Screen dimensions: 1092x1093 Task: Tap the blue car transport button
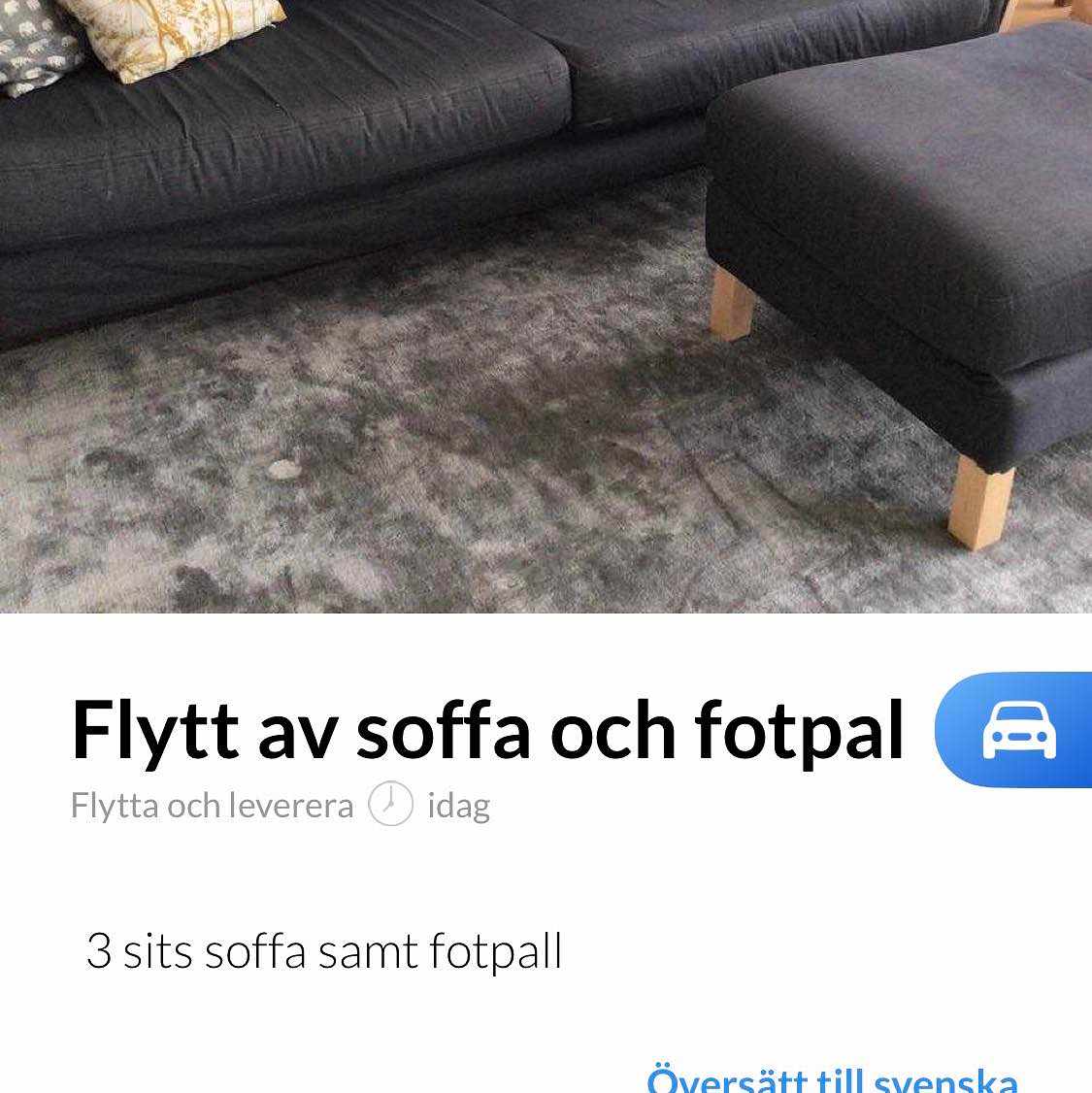pos(1016,729)
